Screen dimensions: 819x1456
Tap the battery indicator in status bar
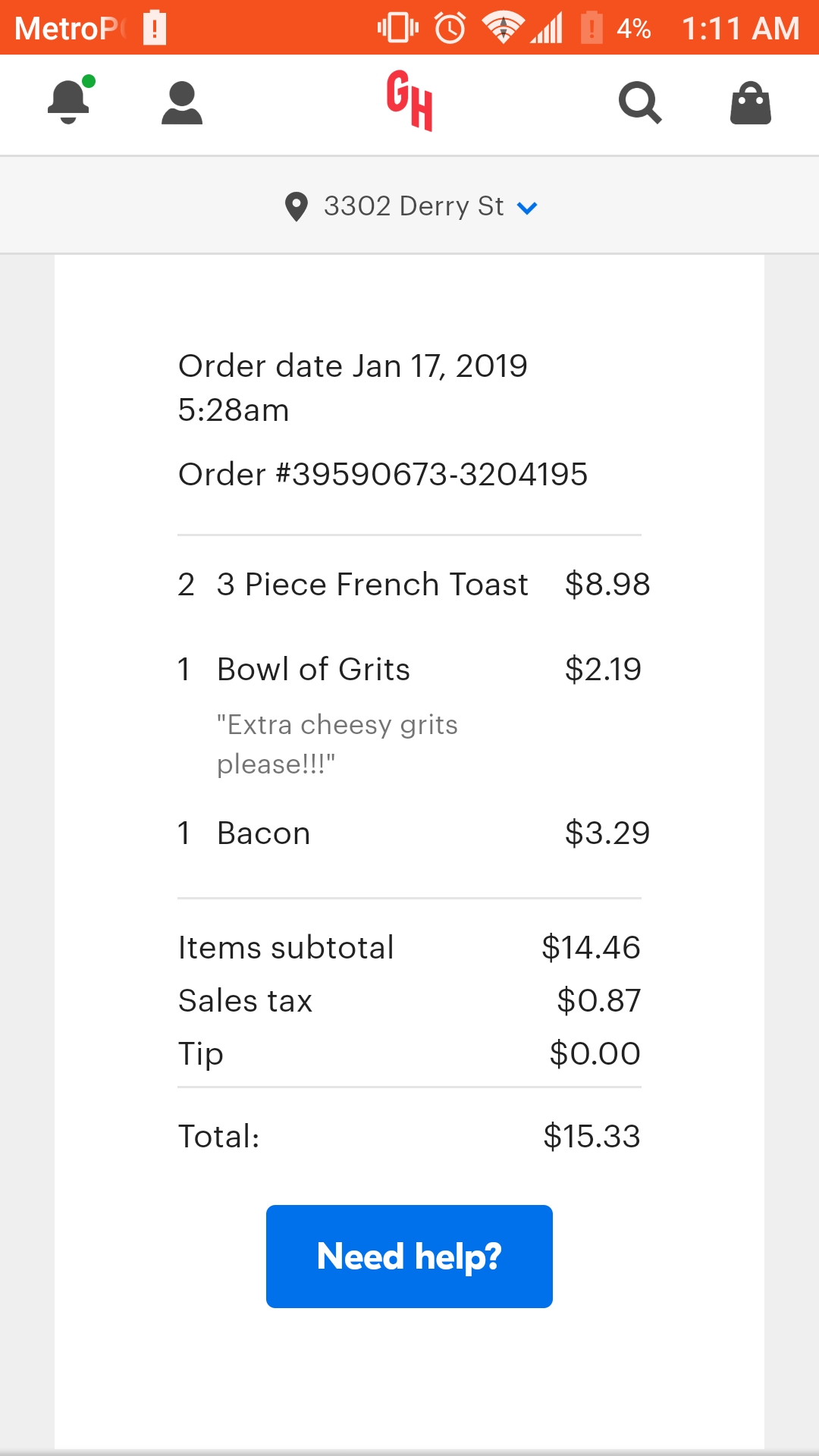[x=595, y=26]
